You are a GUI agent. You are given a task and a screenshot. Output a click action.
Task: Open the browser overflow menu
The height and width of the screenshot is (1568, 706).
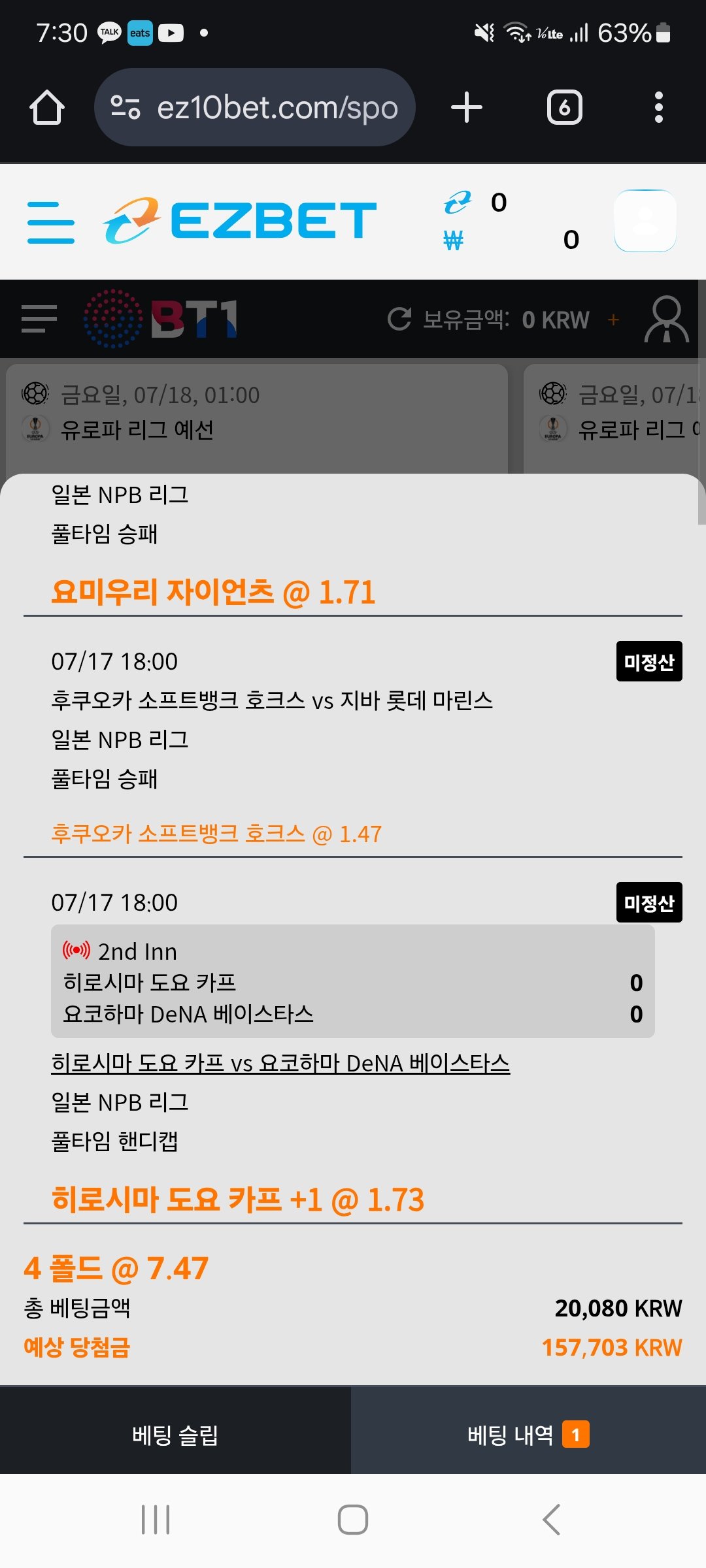658,107
